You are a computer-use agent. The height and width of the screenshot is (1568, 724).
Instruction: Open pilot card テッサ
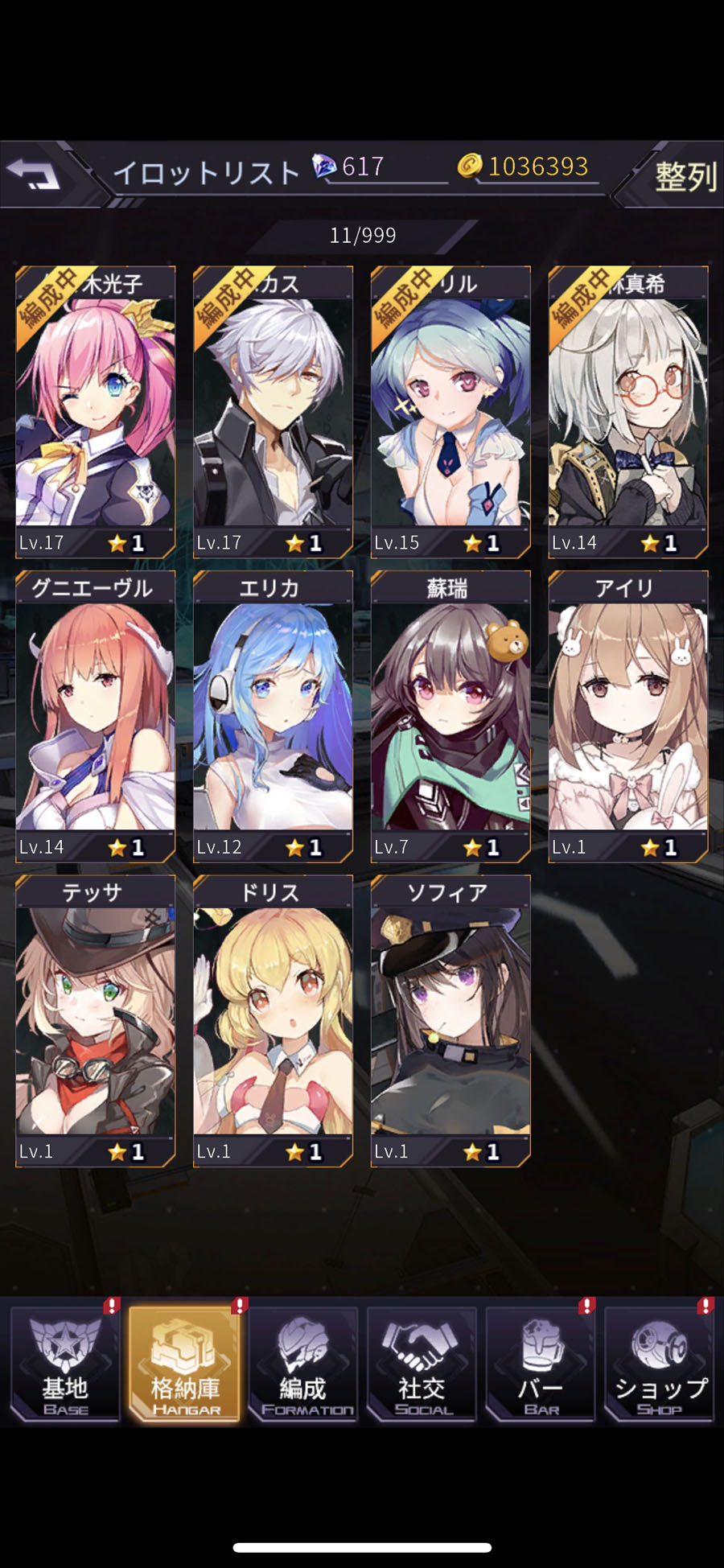coord(95,1020)
